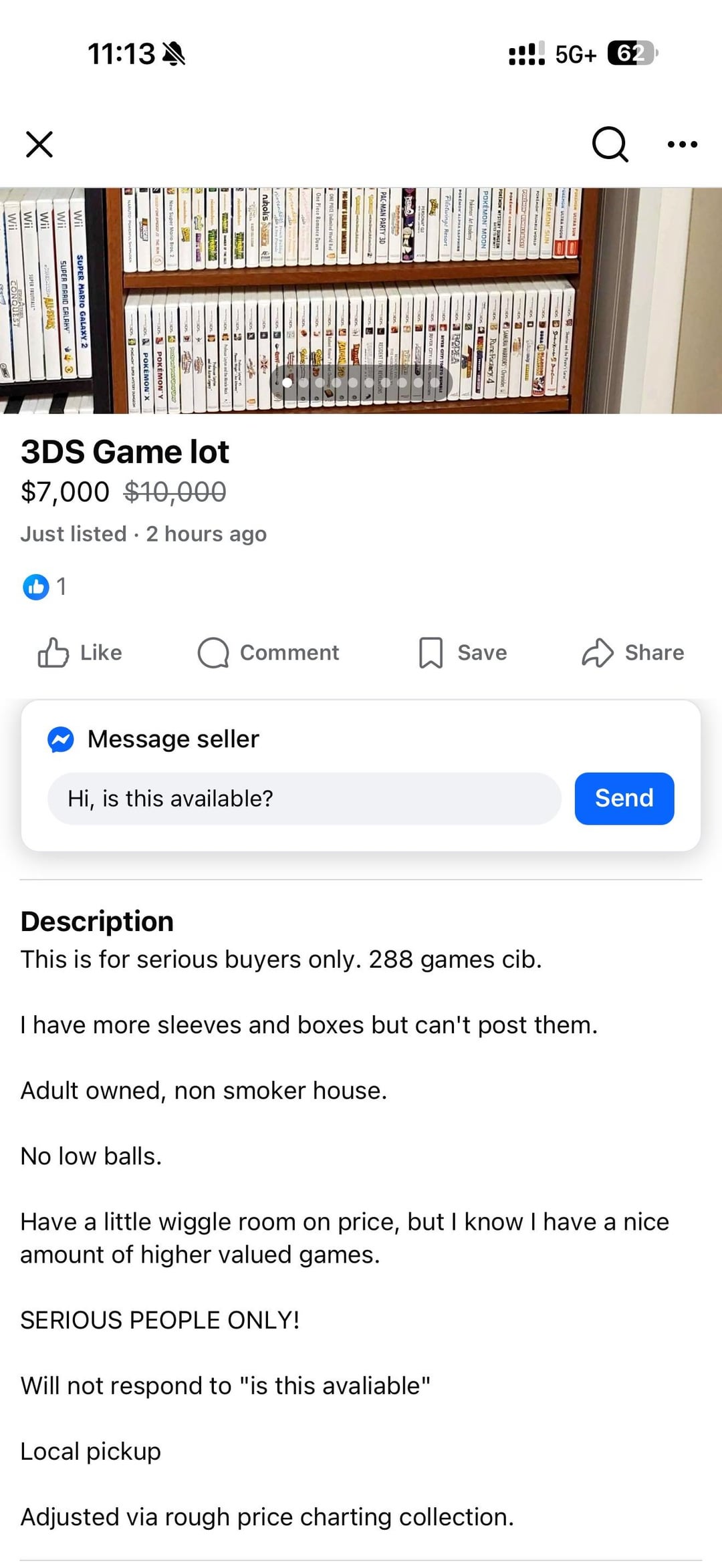This screenshot has width=722, height=1568.
Task: Edit the "Hi, is this available?" message field
Action: [x=304, y=799]
